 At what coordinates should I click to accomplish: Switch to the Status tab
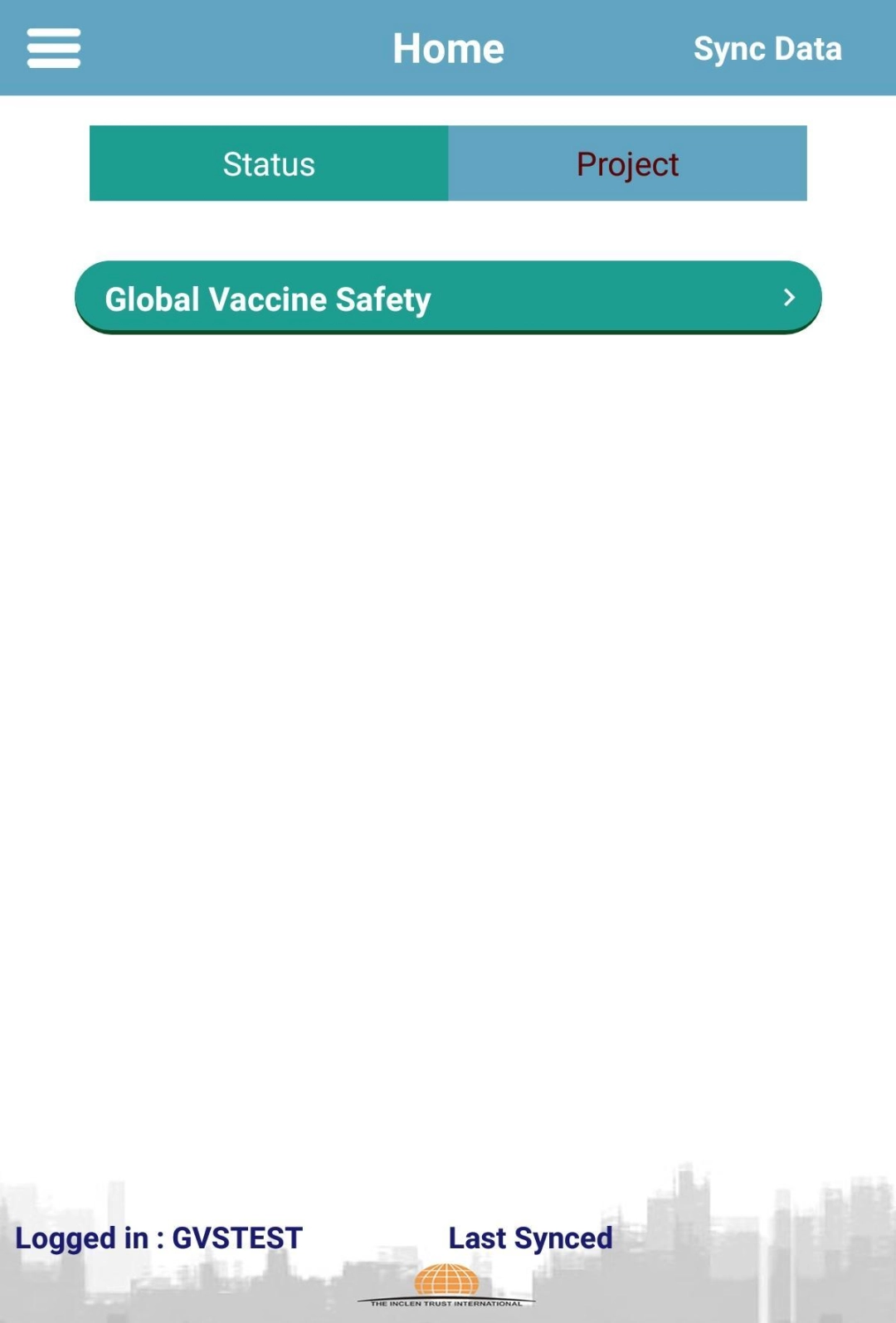(x=269, y=163)
